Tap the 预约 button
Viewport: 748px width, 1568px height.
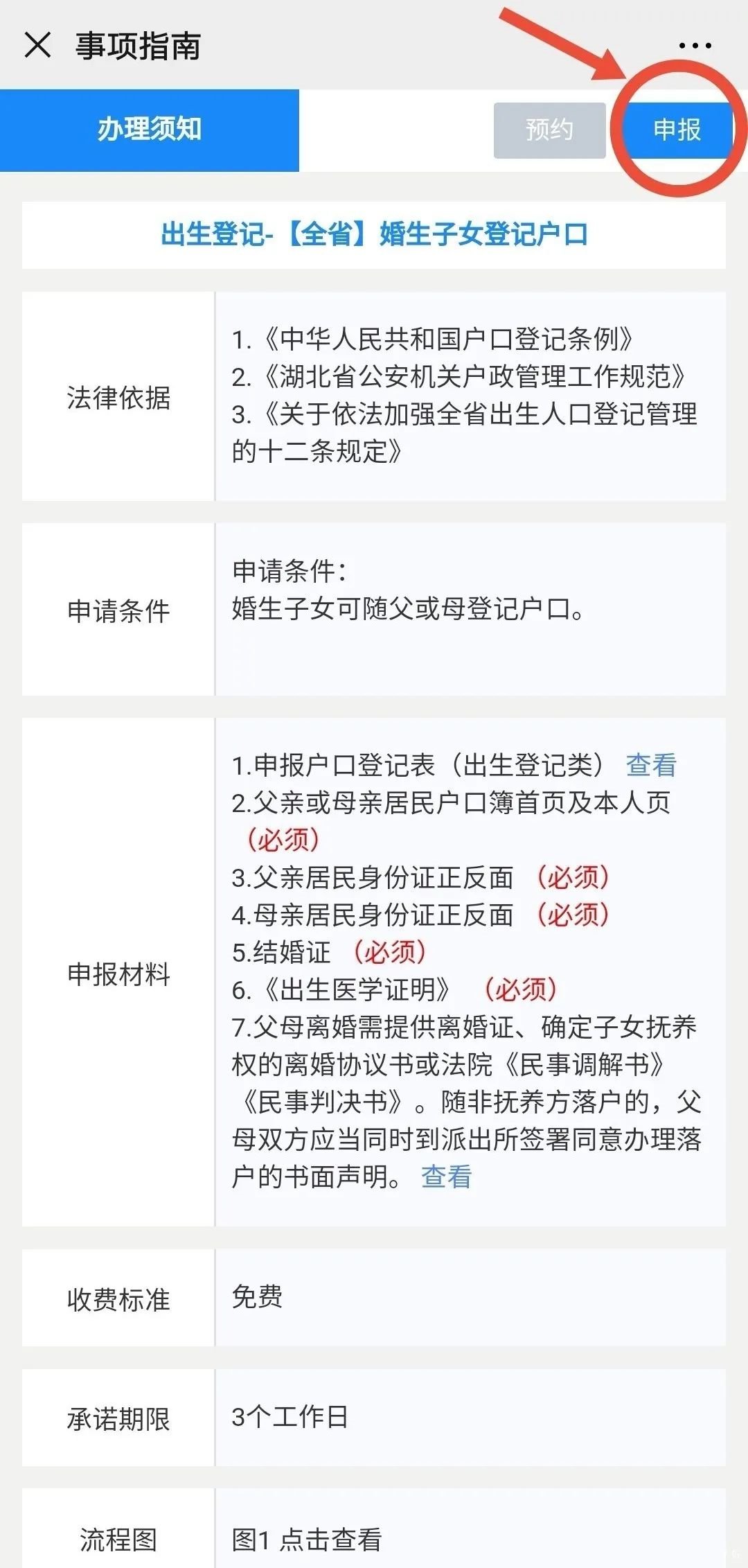(549, 130)
